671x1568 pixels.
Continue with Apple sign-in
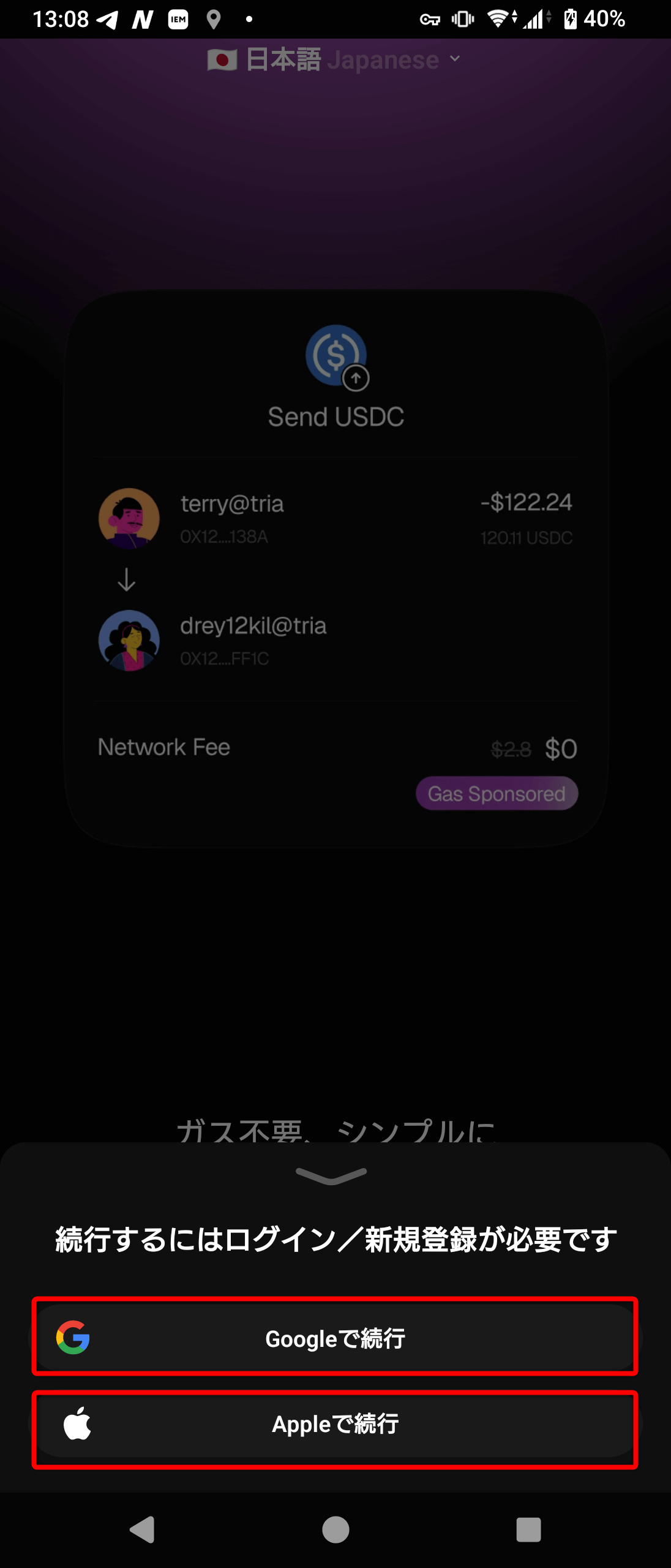(x=335, y=1424)
